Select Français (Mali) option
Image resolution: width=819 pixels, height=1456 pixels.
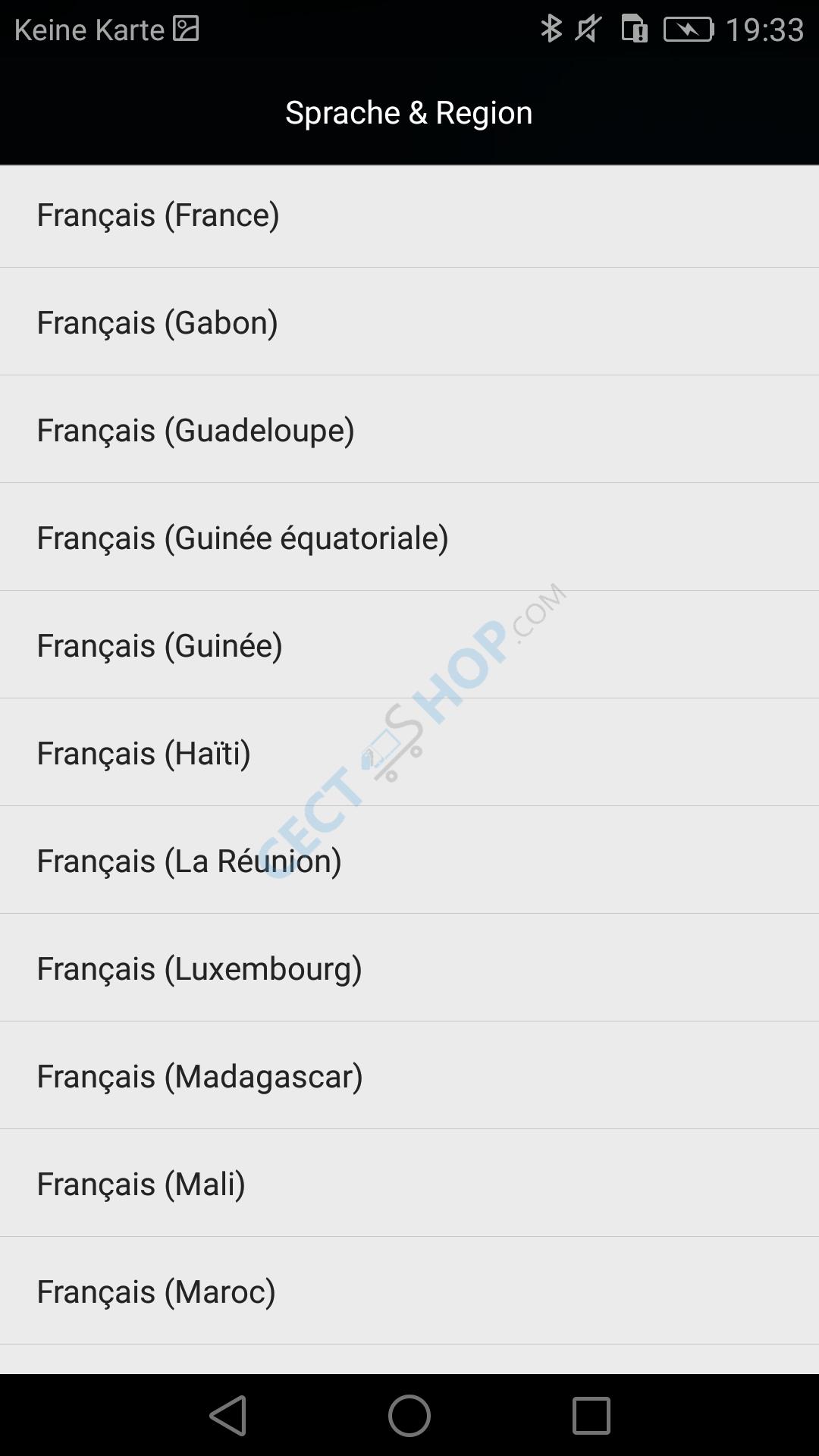pos(409,1183)
